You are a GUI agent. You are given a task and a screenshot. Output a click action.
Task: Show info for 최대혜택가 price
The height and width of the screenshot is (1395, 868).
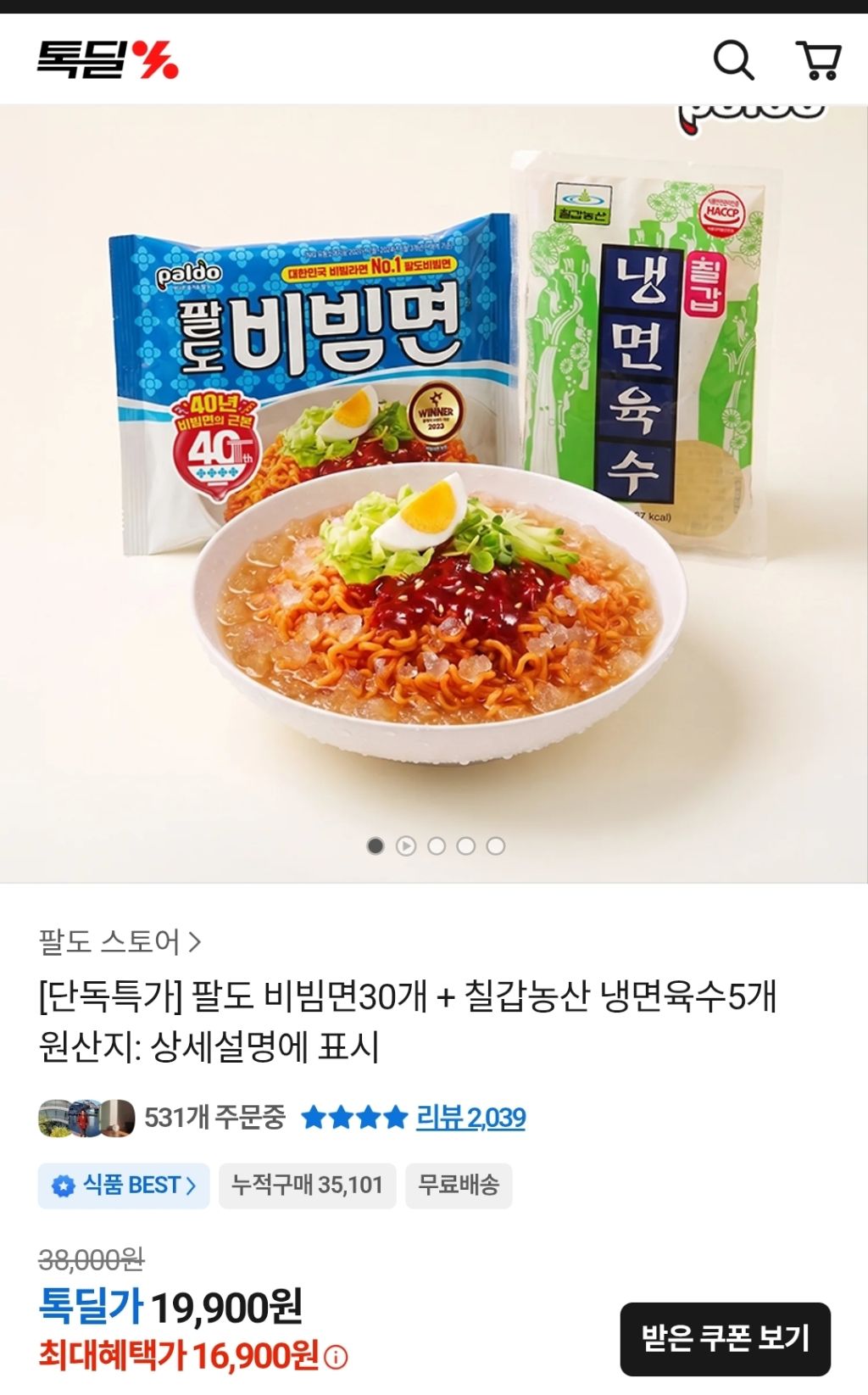click(337, 1358)
